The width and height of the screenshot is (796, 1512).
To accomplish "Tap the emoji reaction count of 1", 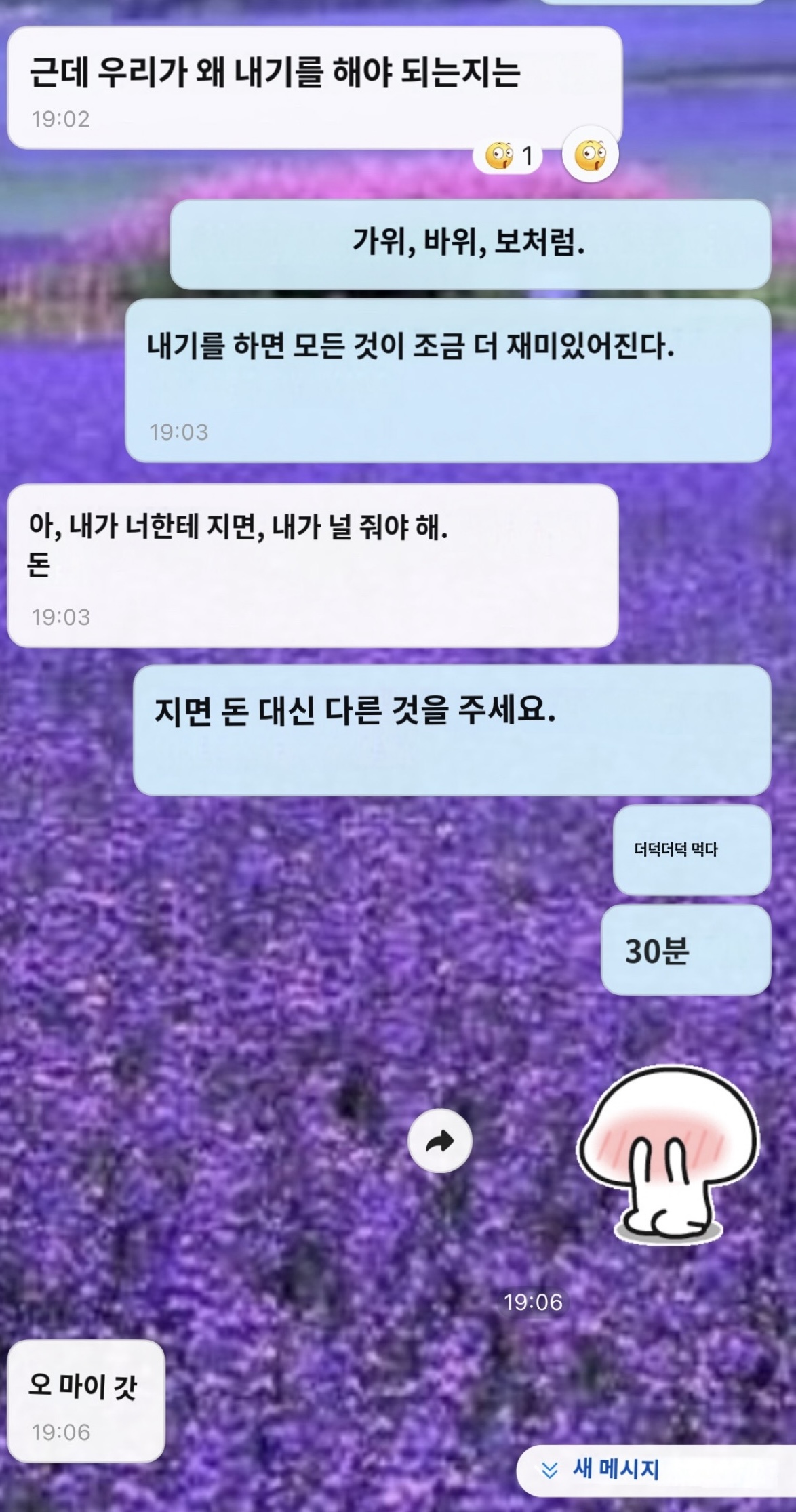I will pyautogui.click(x=508, y=157).
